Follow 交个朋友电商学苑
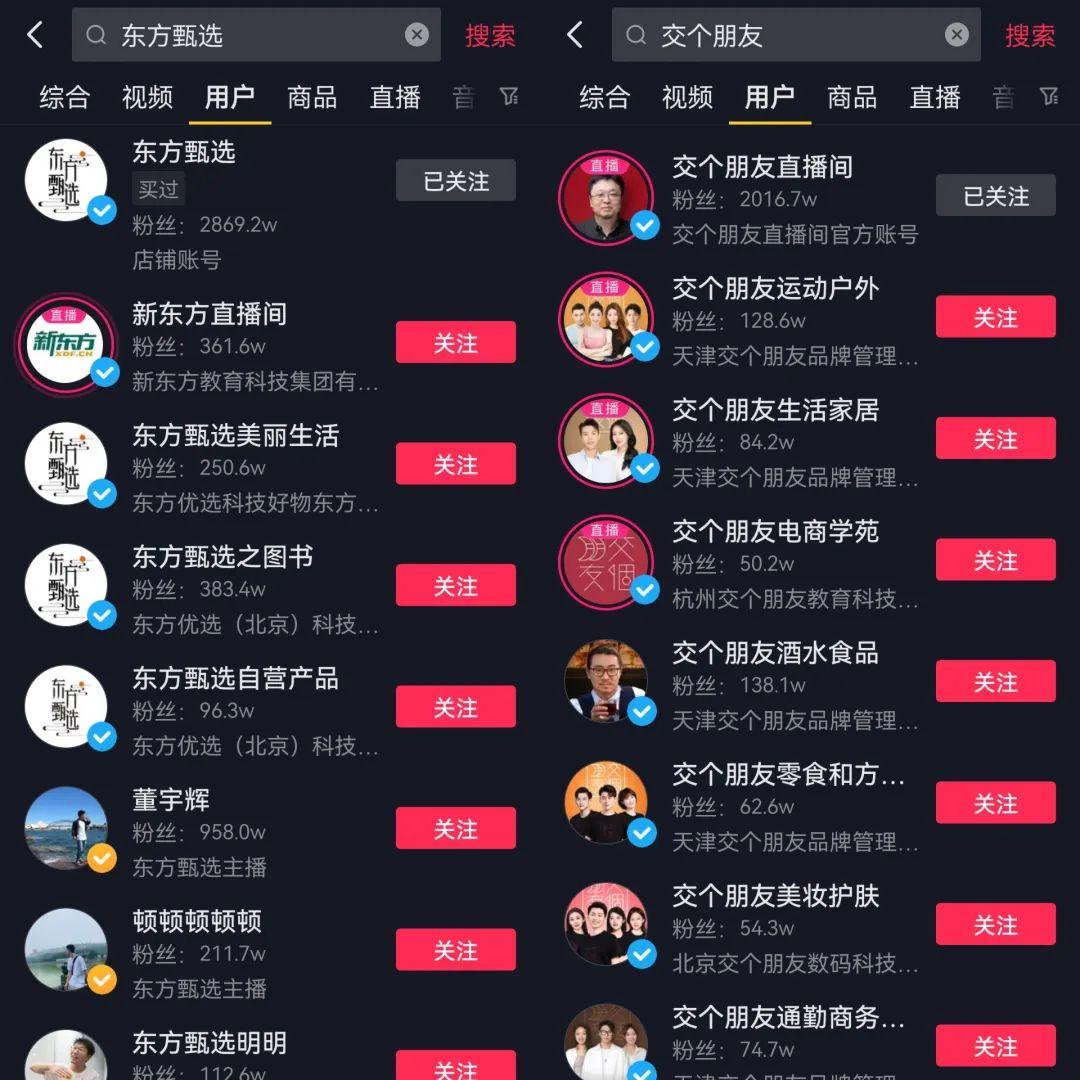1080x1080 pixels. pos(995,561)
